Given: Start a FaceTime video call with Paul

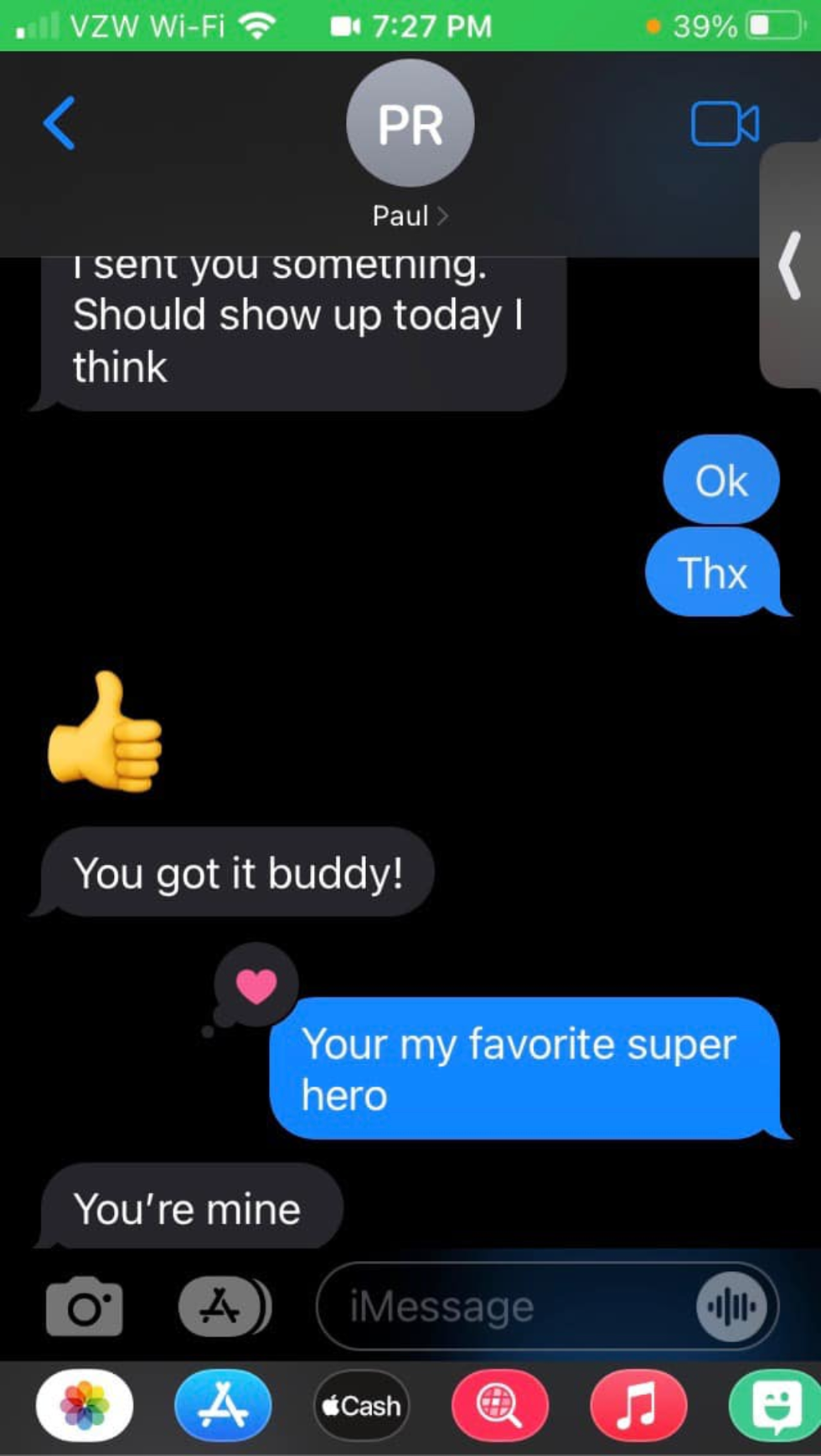Looking at the screenshot, I should pyautogui.click(x=725, y=124).
